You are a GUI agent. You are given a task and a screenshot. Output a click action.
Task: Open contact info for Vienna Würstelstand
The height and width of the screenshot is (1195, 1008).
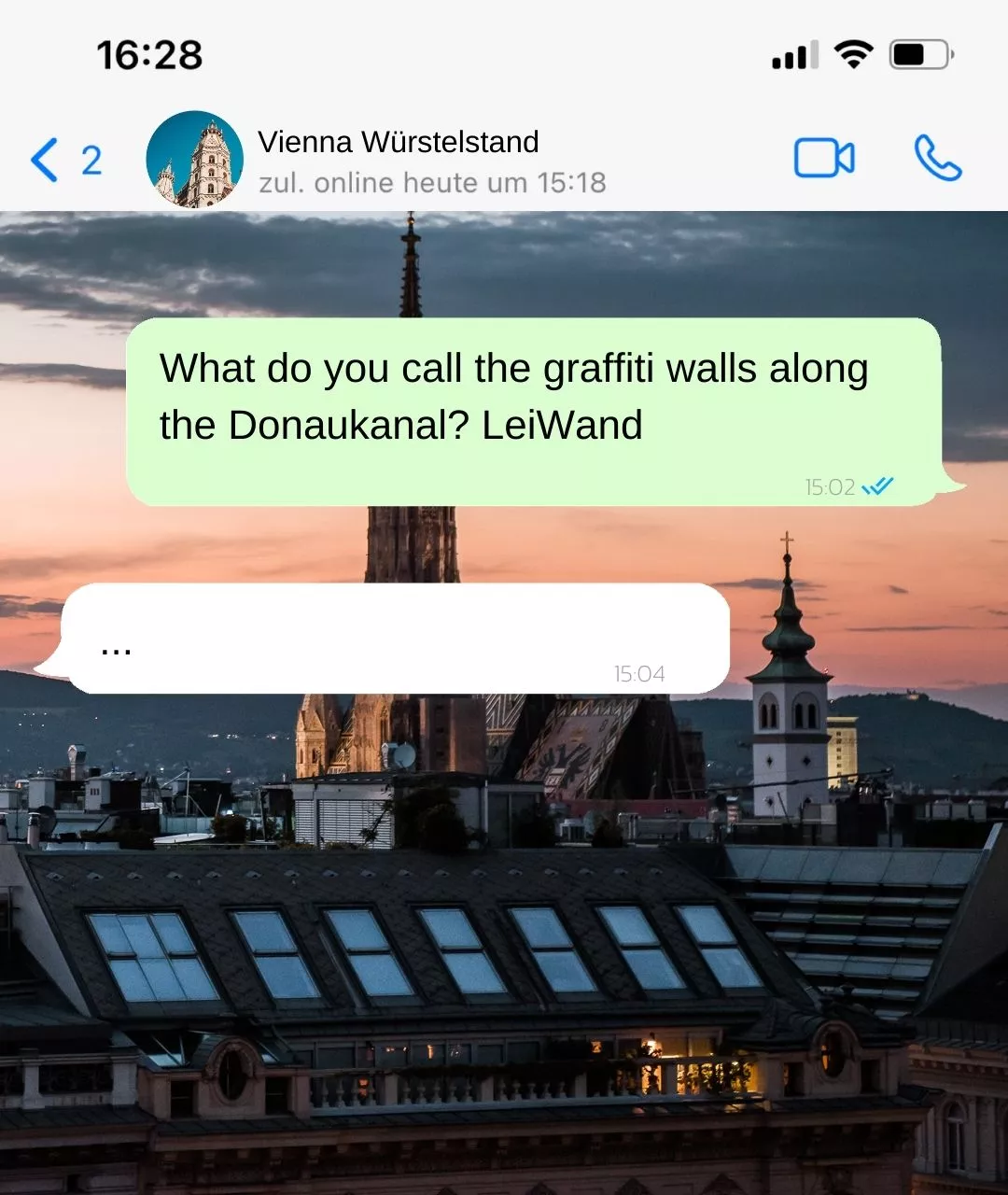[399, 143]
